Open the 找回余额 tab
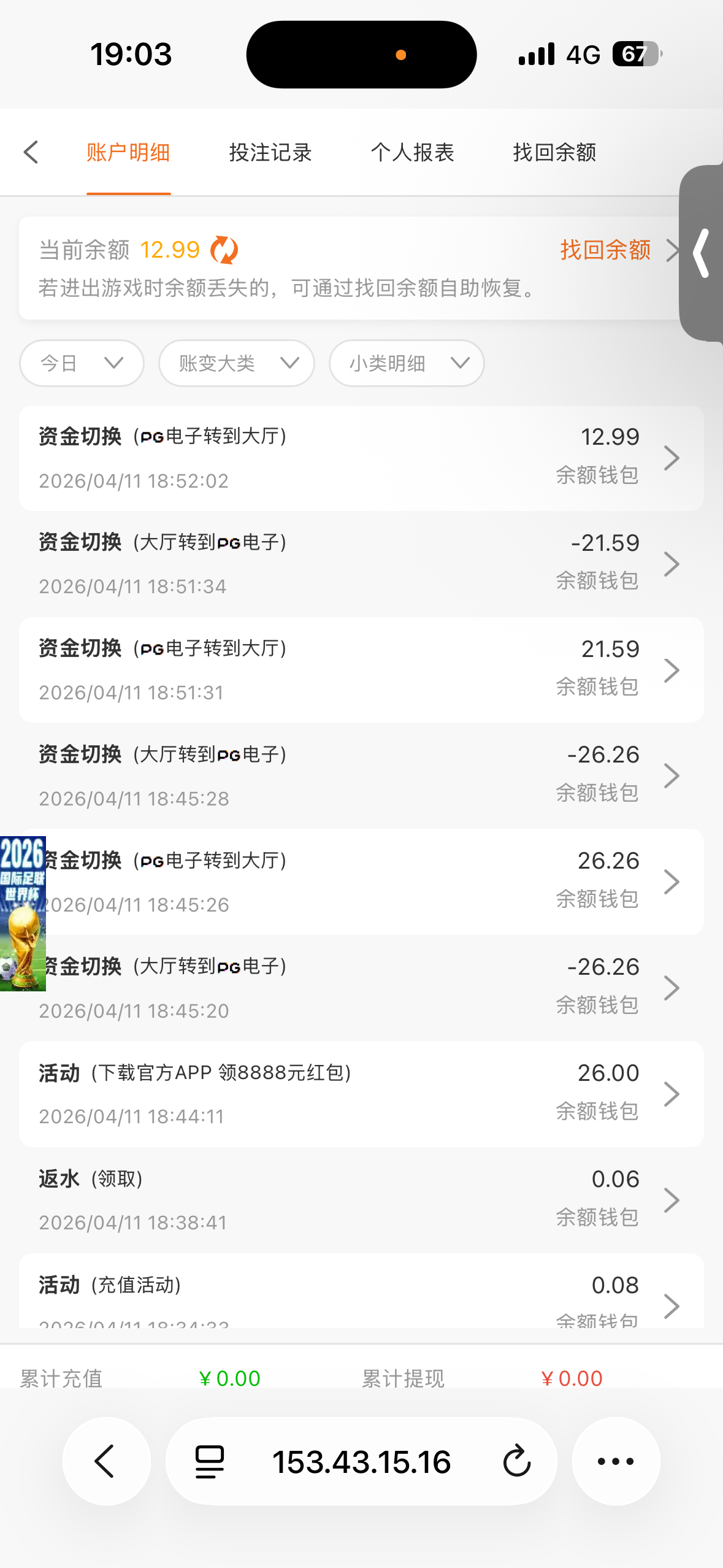723x1568 pixels. (x=554, y=152)
